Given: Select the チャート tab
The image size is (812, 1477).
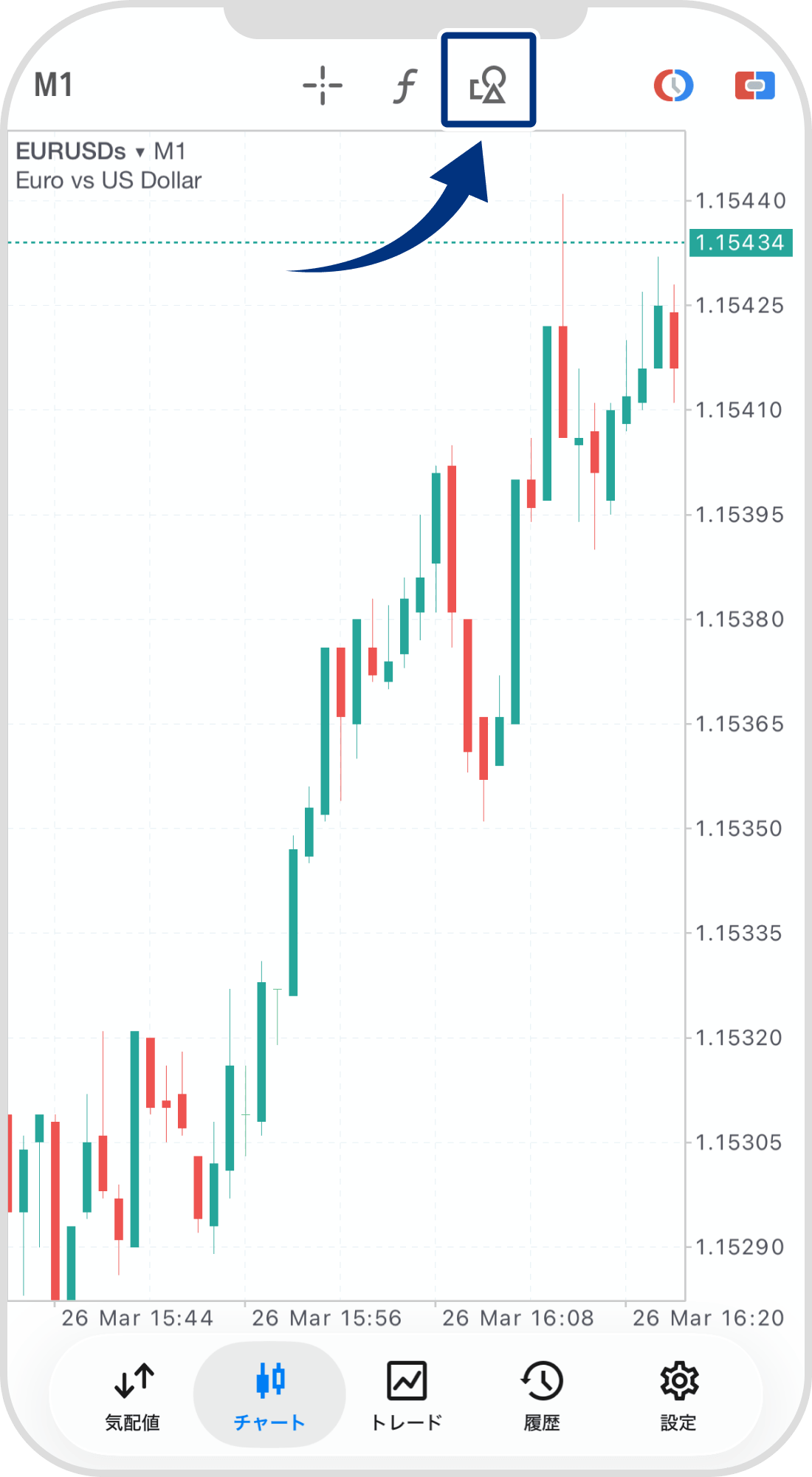Looking at the screenshot, I should tap(269, 1394).
